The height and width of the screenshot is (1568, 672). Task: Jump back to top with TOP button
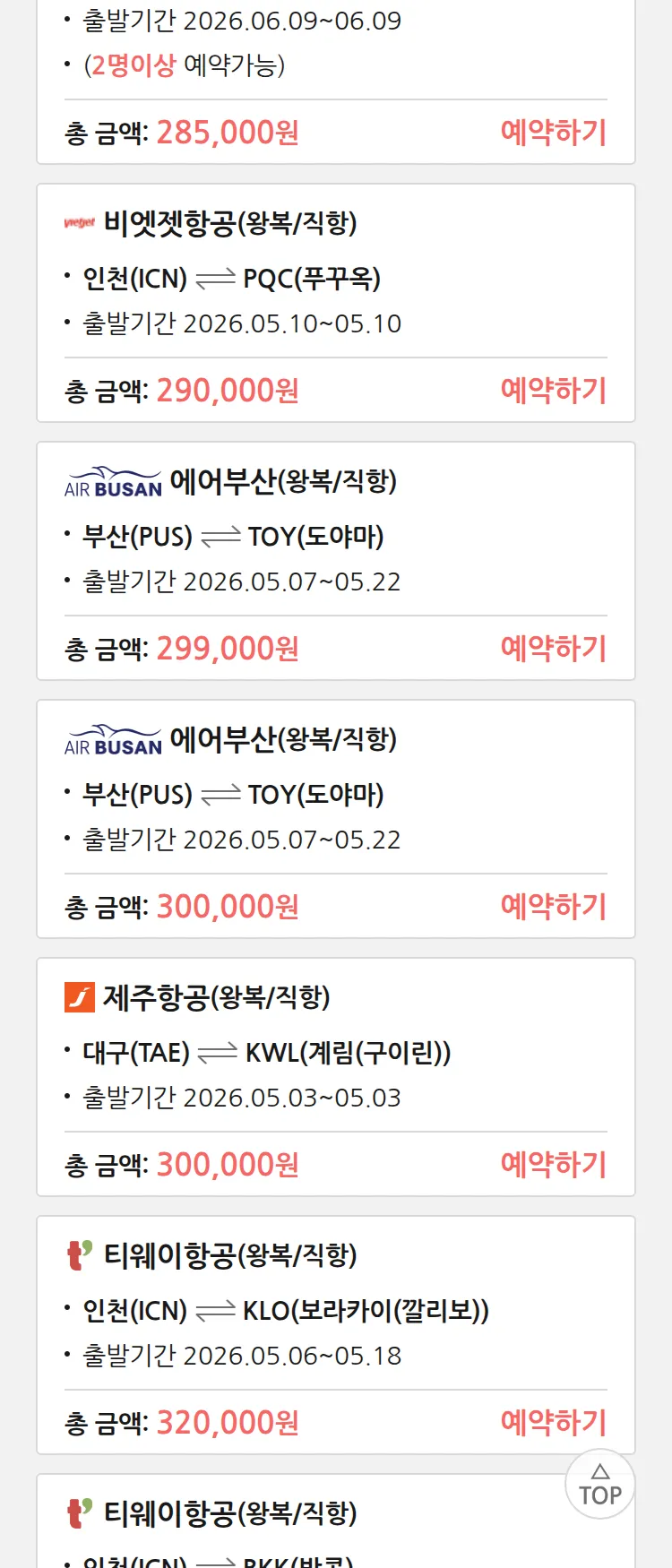[x=600, y=1485]
